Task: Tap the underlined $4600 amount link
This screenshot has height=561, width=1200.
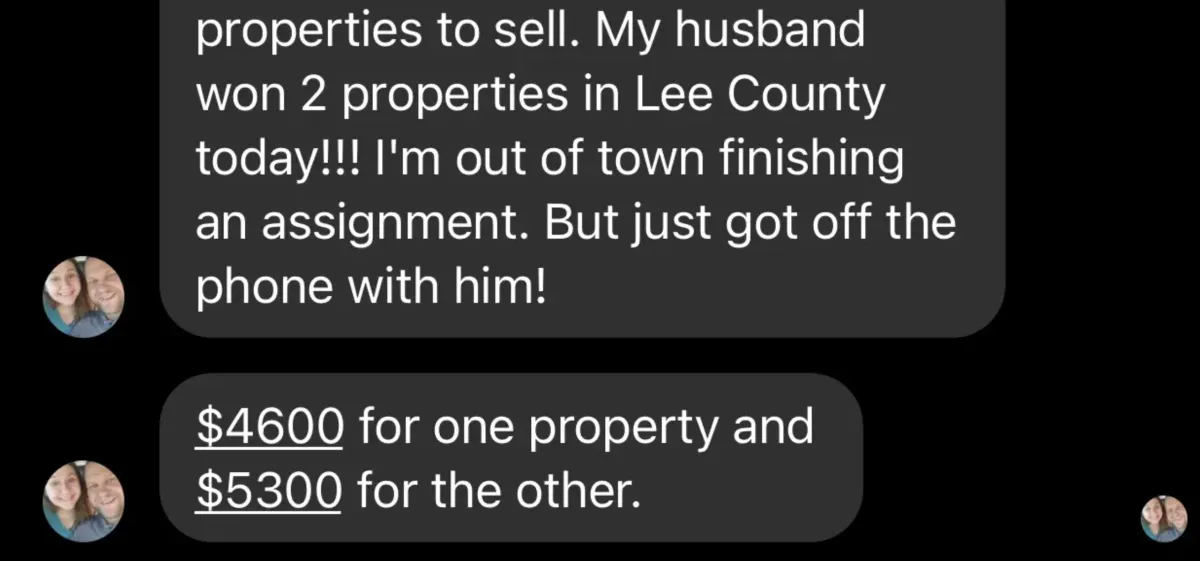Action: coord(270,429)
